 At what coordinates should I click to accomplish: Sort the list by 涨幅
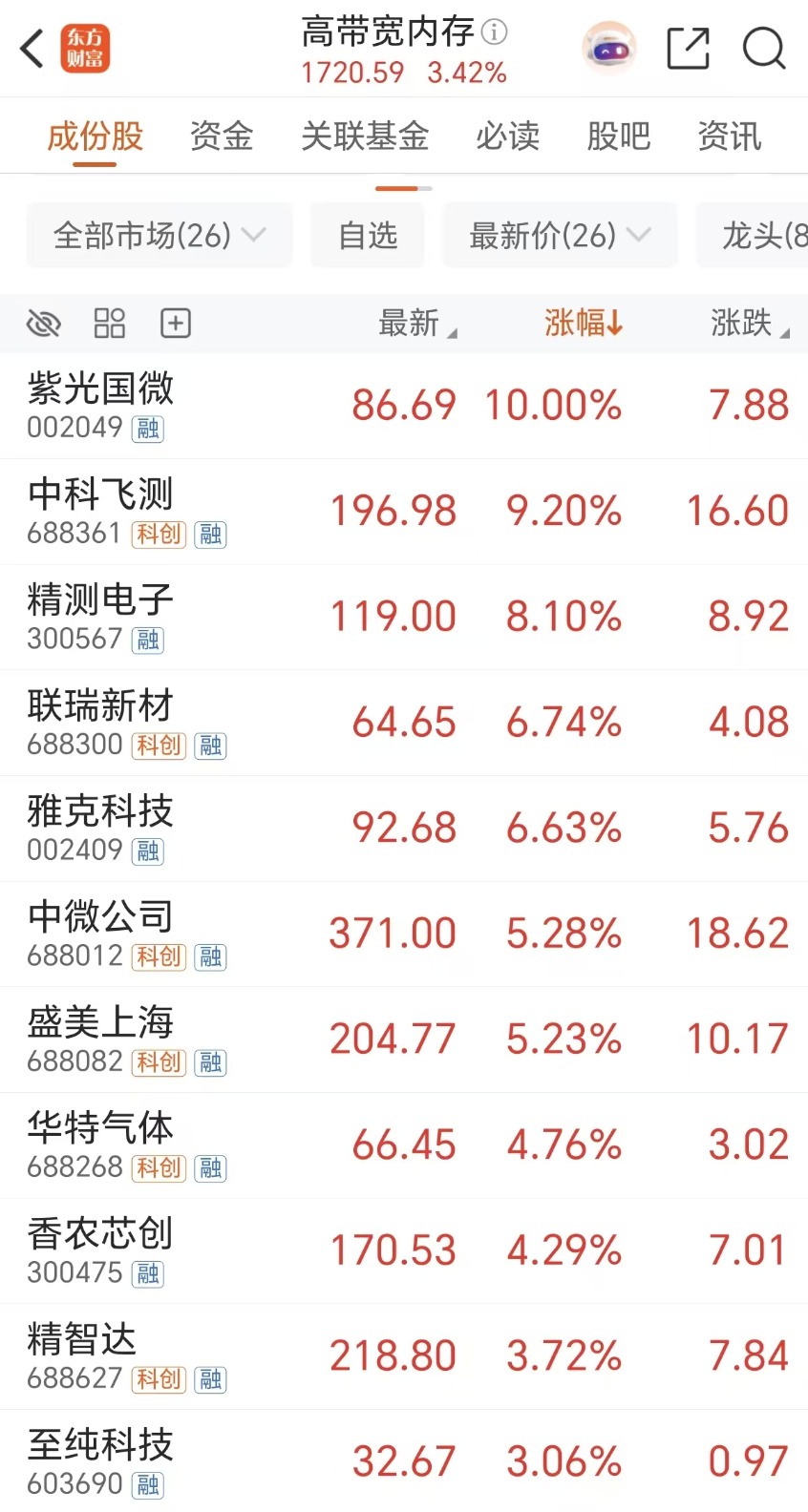click(583, 324)
